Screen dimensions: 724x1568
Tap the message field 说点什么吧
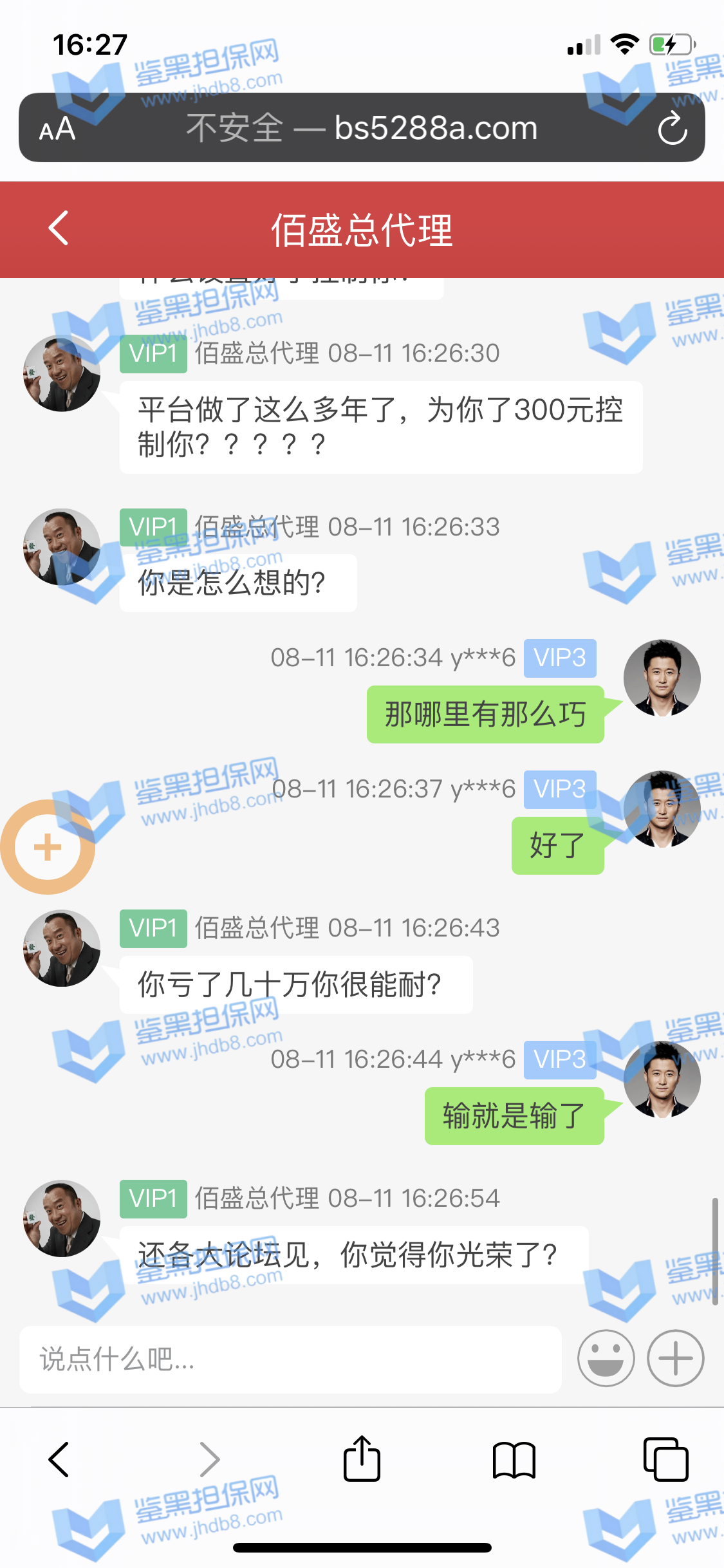[x=290, y=1359]
